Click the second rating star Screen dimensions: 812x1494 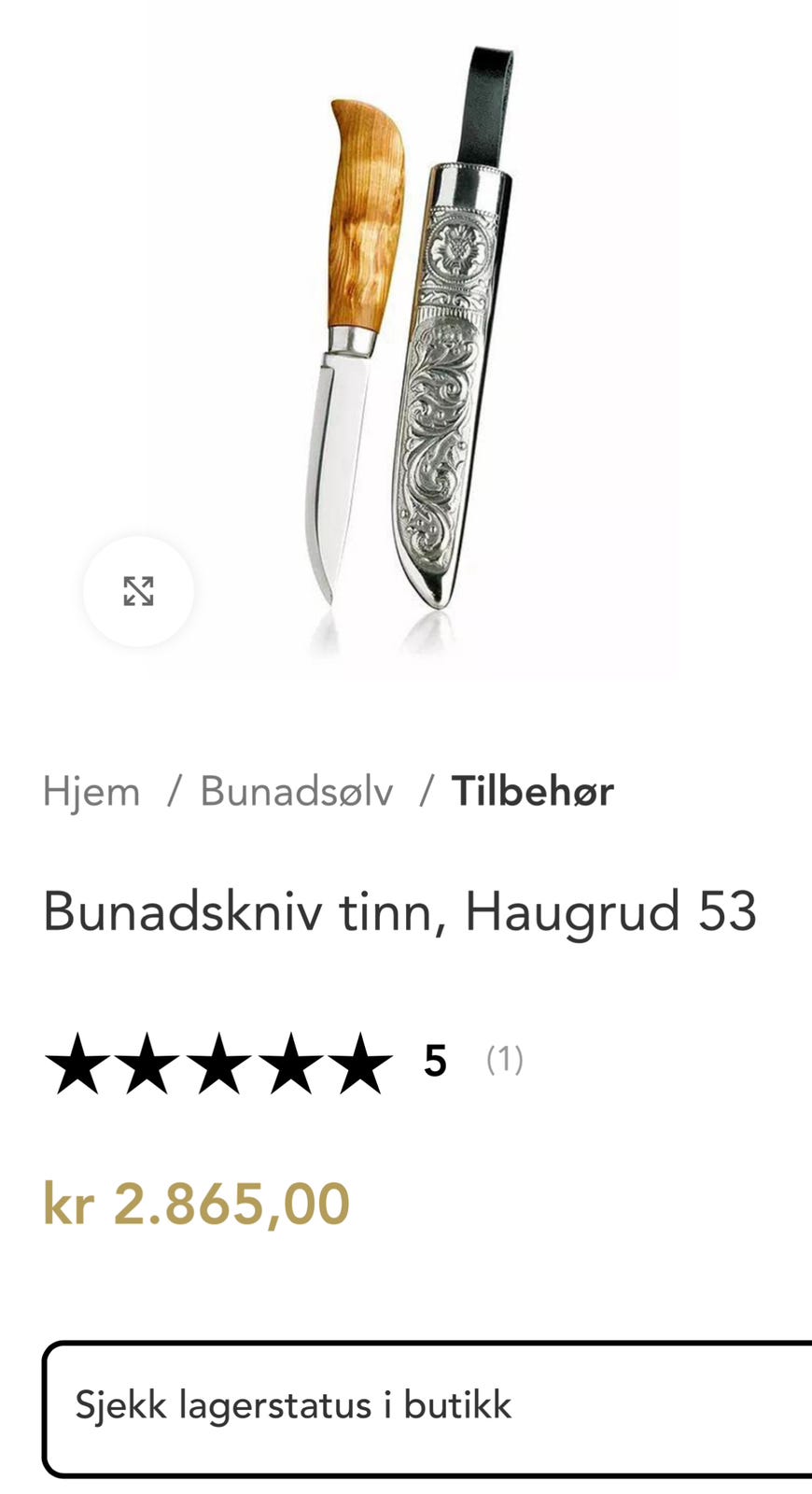[149, 1062]
